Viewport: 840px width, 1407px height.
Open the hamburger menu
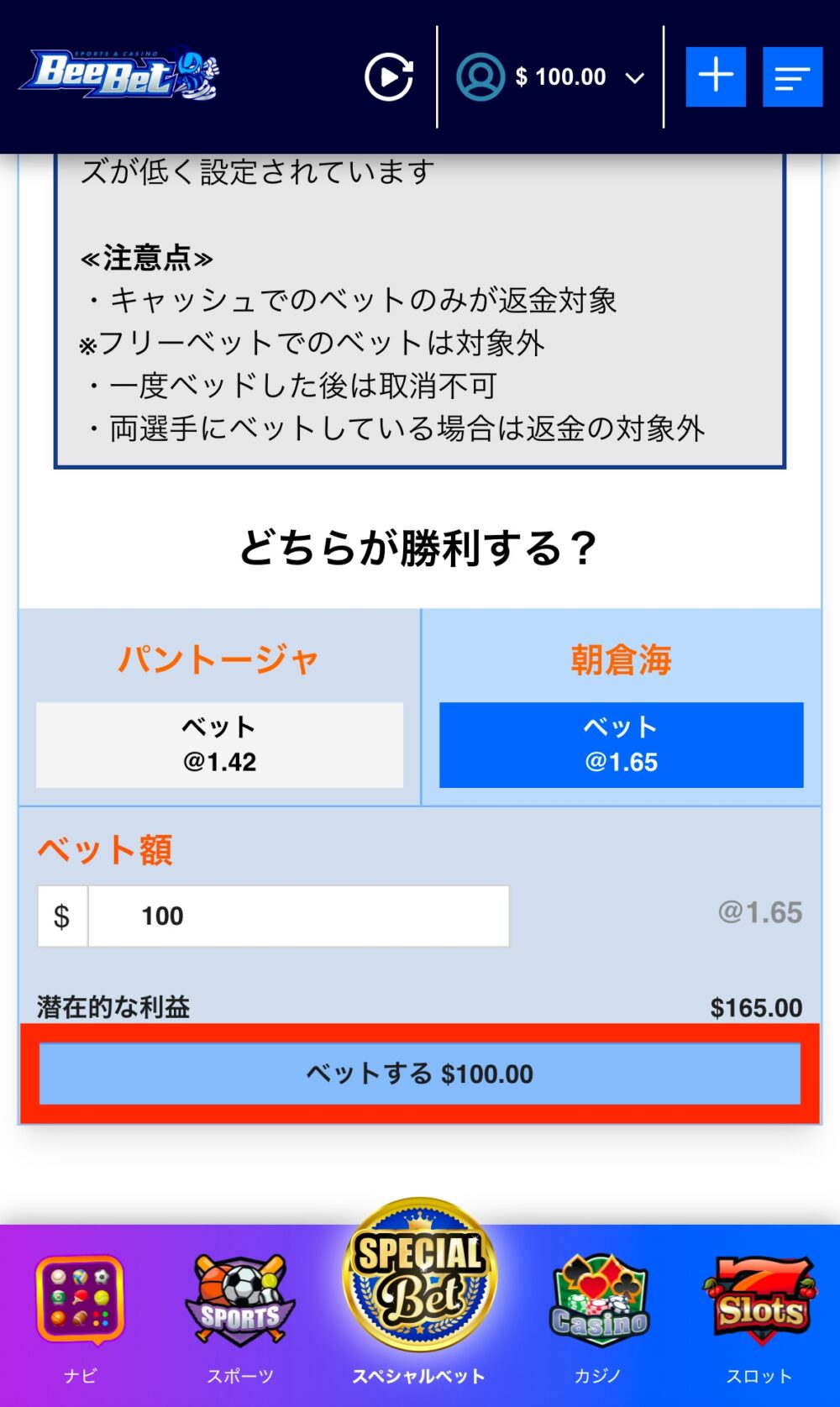pyautogui.click(x=792, y=76)
